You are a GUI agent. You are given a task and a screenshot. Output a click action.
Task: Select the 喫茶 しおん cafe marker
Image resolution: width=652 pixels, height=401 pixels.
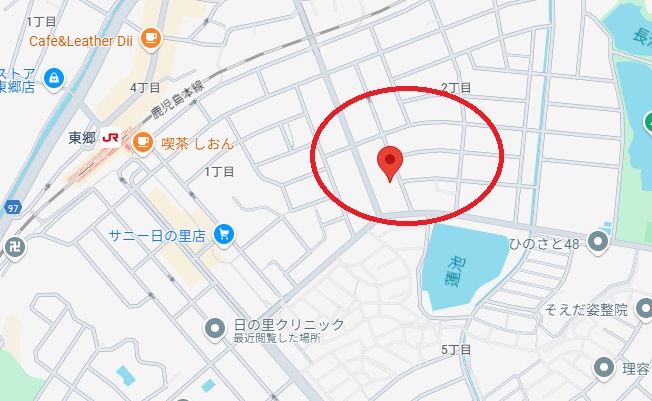pos(142,143)
